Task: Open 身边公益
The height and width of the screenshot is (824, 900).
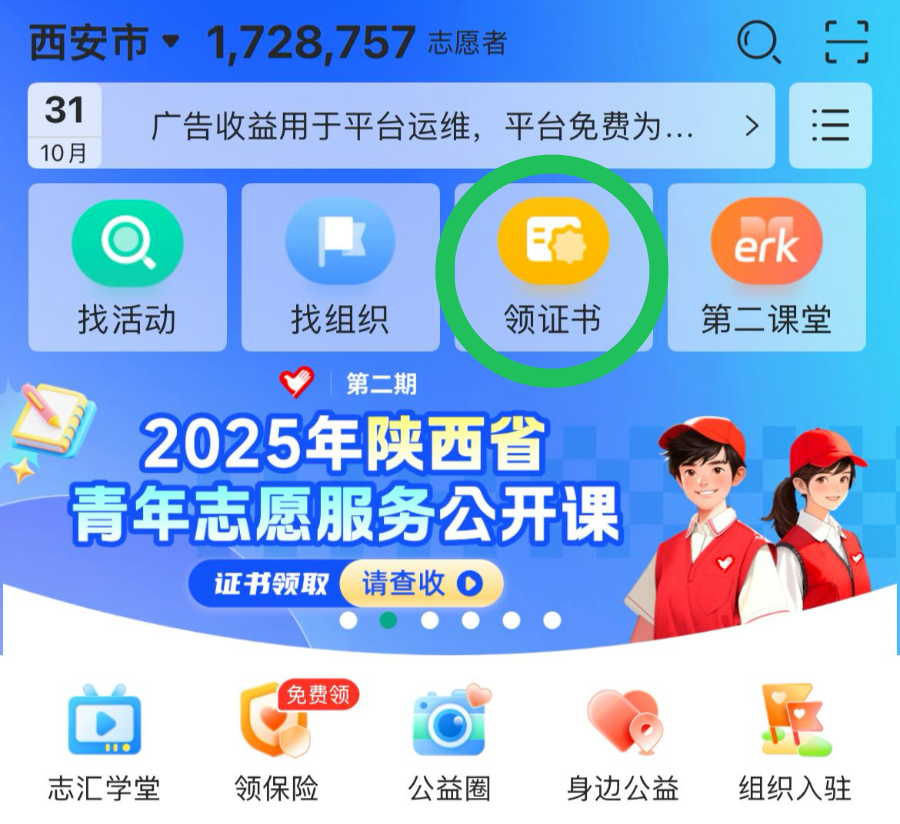Action: point(623,742)
